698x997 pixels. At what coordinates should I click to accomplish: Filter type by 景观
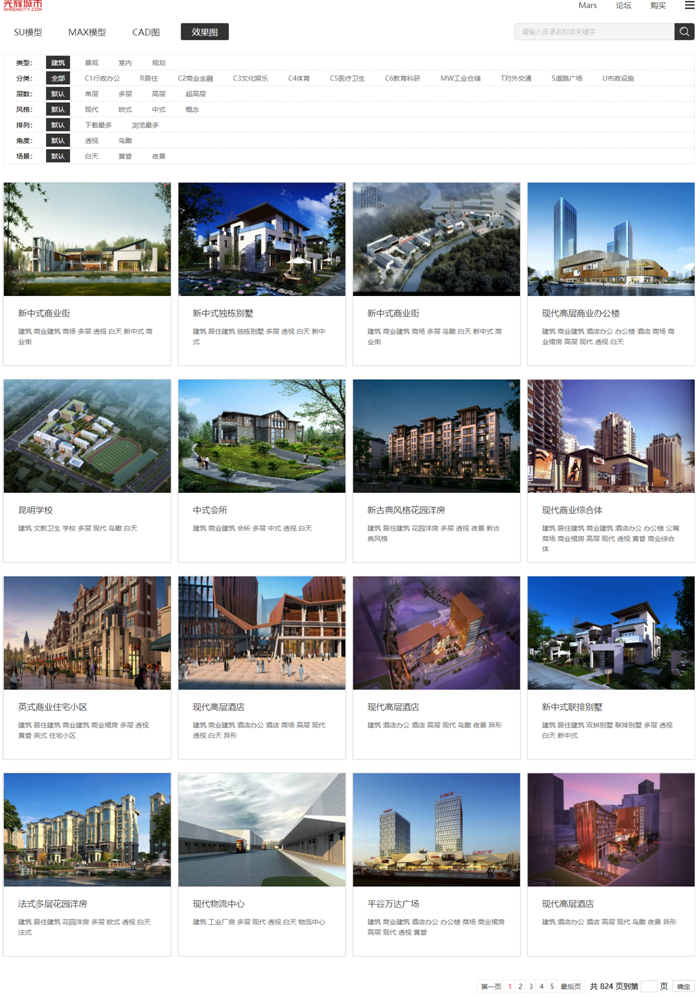point(92,62)
